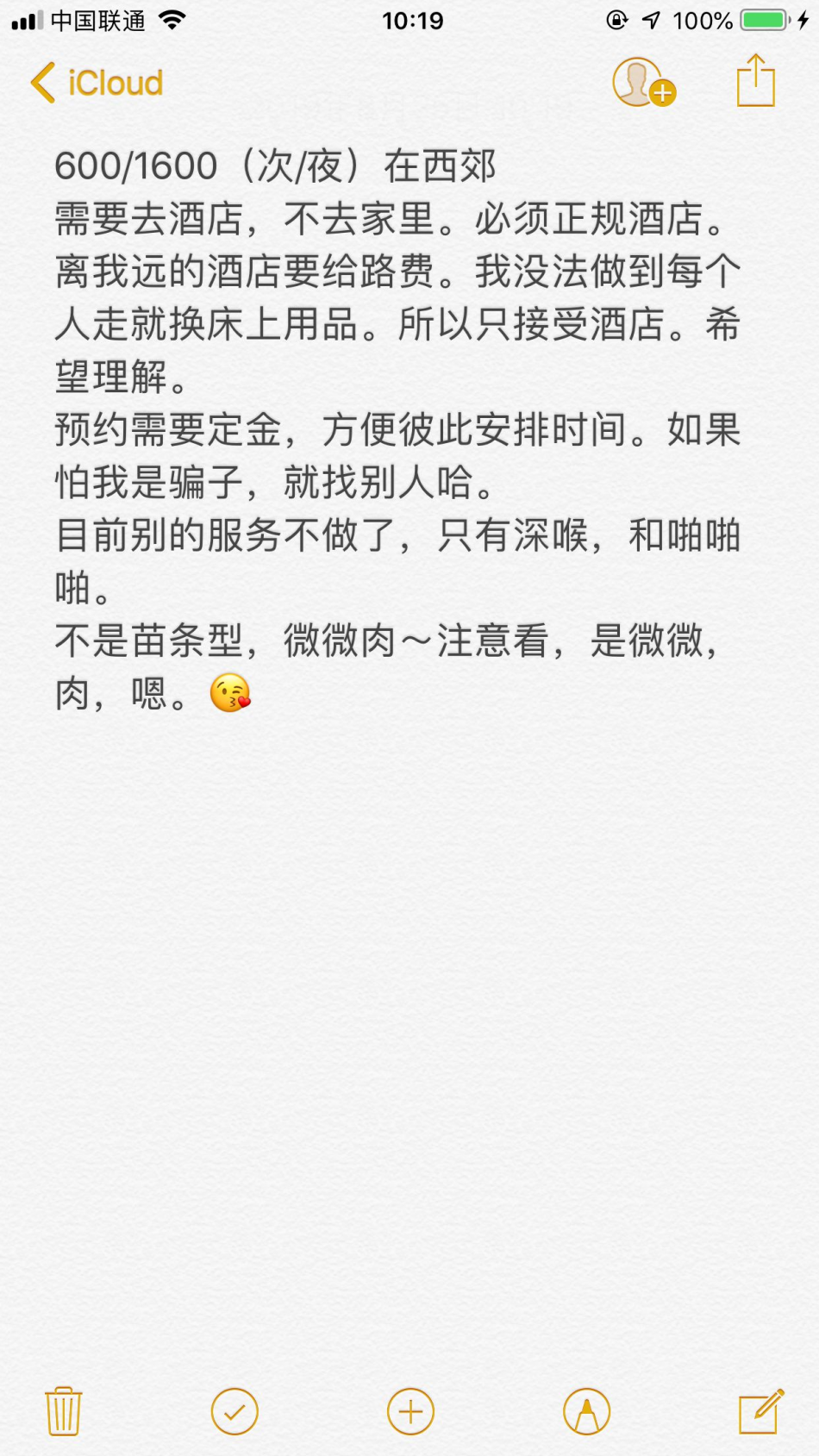Compose a new note
Screen dimensions: 819x1456
(760, 1411)
